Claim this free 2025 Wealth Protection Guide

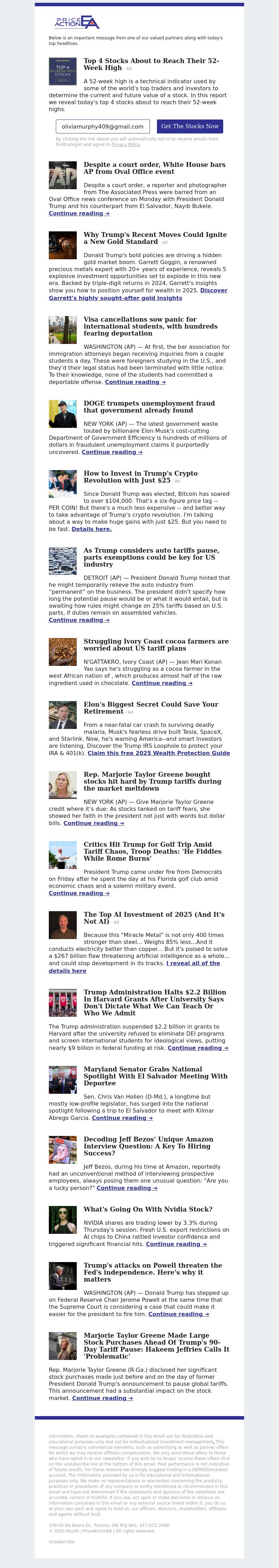158,753
